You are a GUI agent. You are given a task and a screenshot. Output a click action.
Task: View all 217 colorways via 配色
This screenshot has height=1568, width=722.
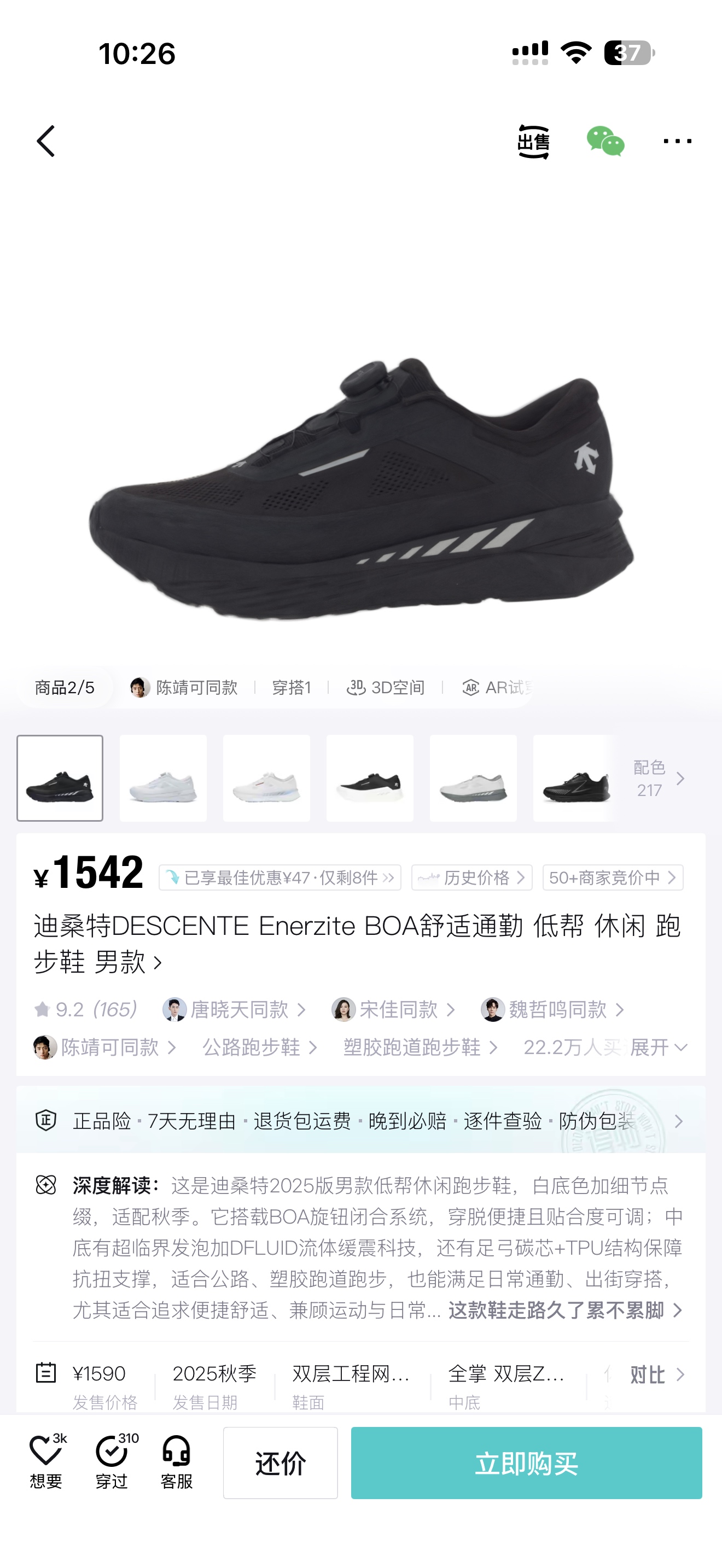[659, 779]
